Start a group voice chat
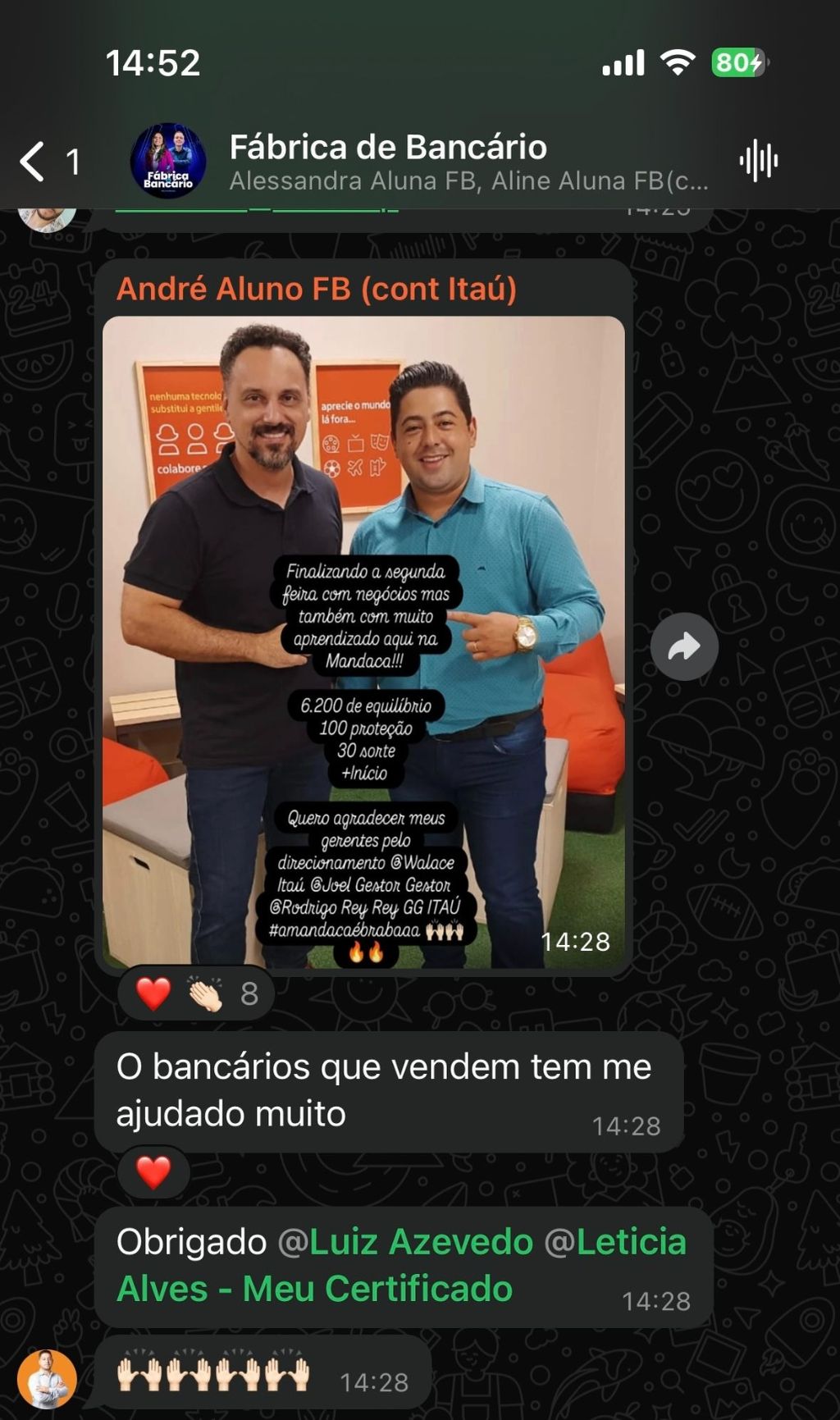 pyautogui.click(x=758, y=161)
